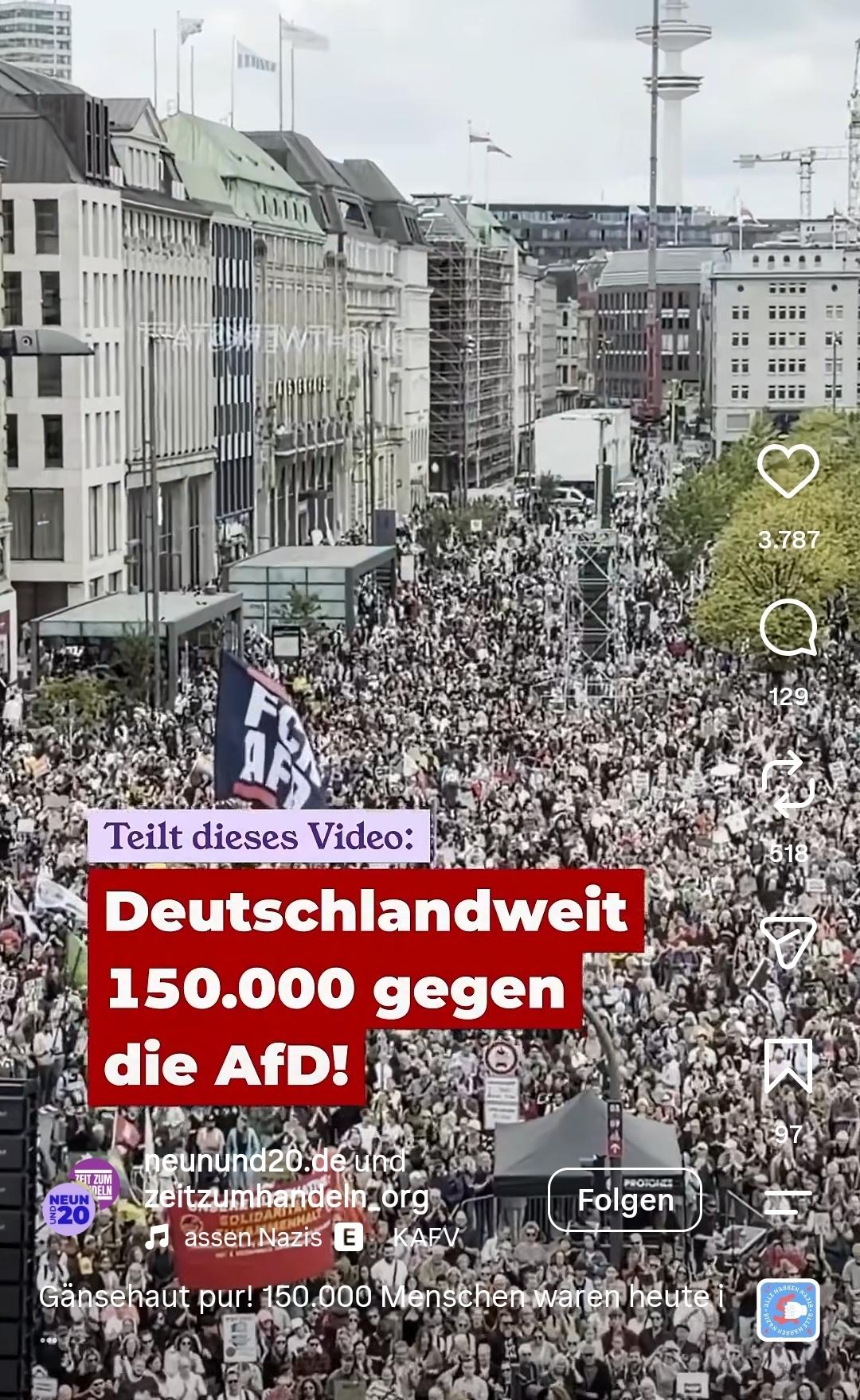Screen dimensions: 860x1400
Task: Tap the audio cover thumbnail
Action: click(x=788, y=1310)
